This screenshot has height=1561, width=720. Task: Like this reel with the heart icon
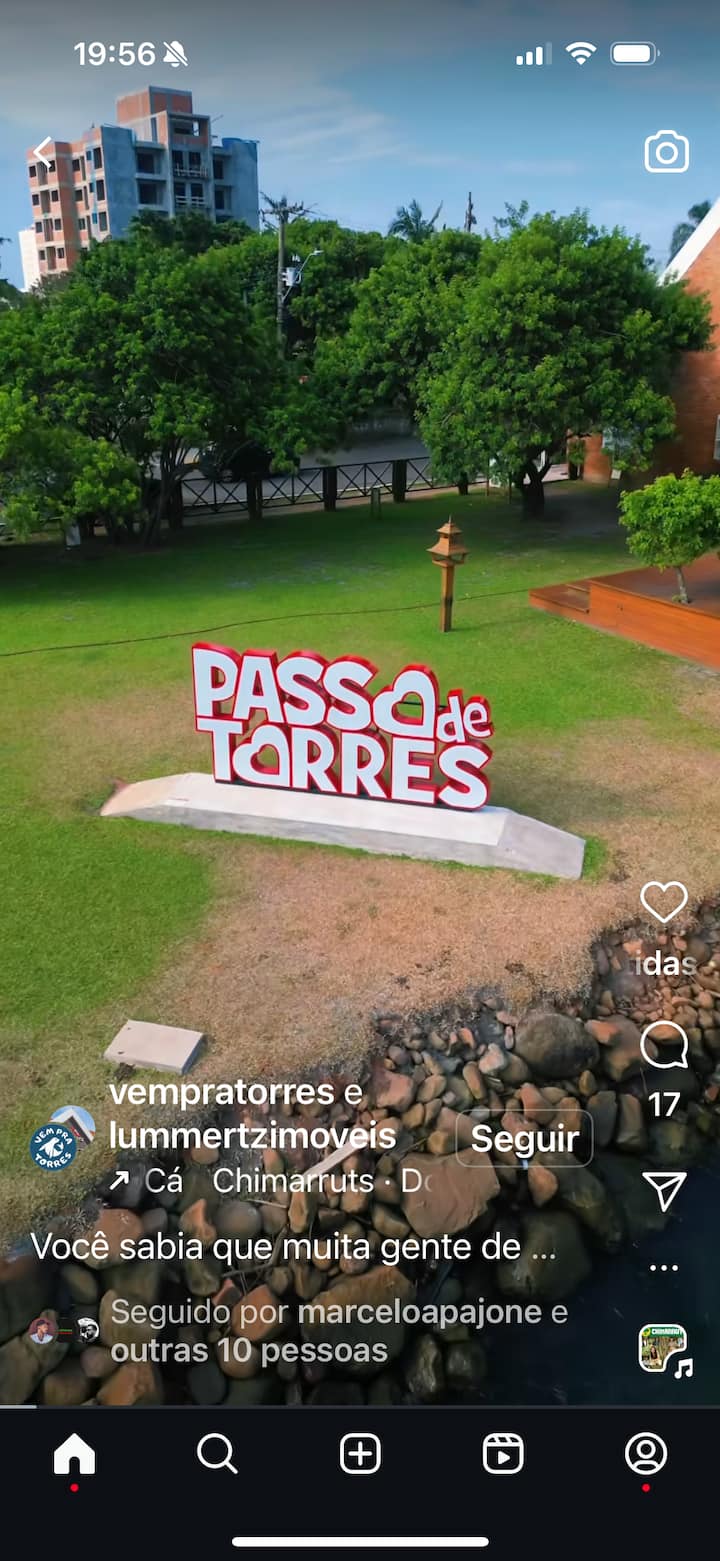[664, 902]
